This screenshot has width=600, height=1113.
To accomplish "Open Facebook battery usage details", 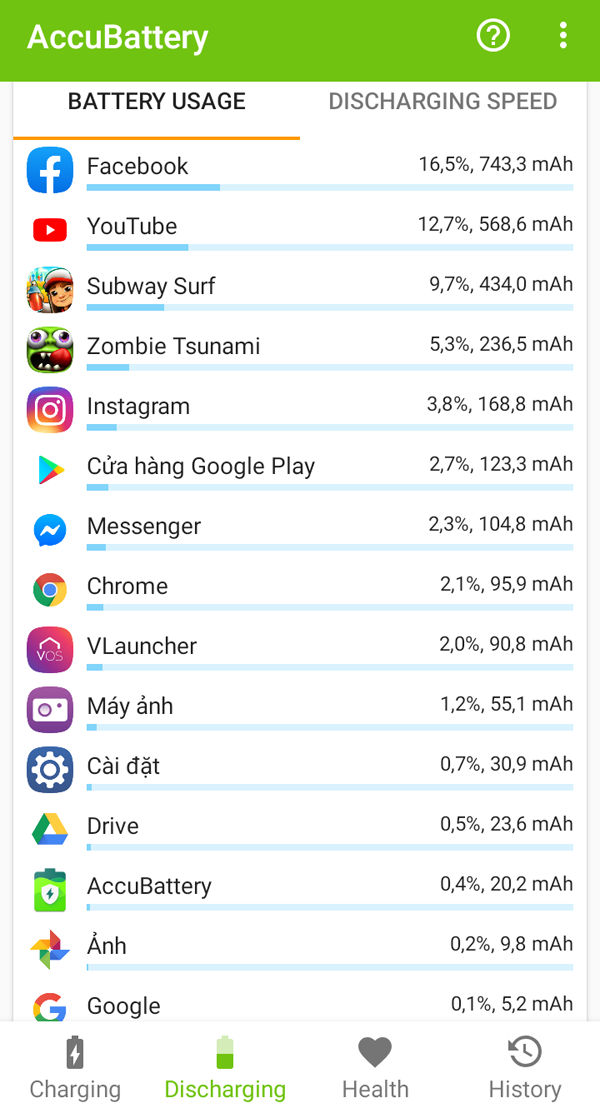I will (300, 170).
